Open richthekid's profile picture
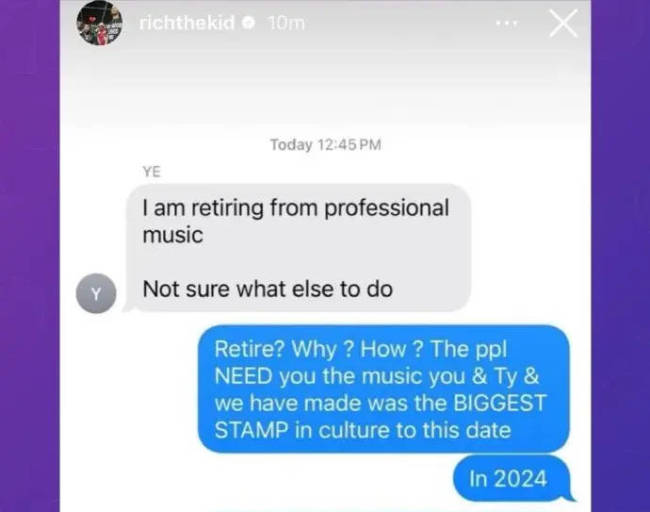Screen dimensions: 650x512 tap(100, 24)
